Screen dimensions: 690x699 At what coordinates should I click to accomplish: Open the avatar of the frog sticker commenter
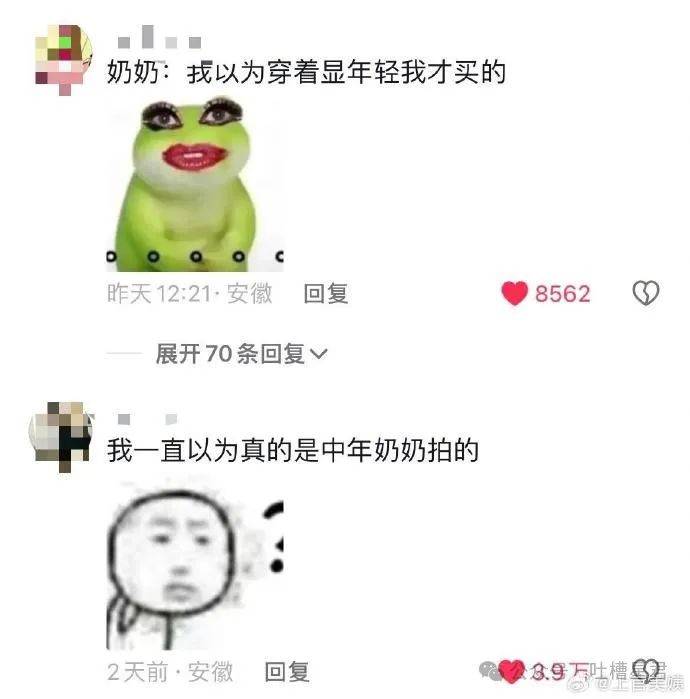(63, 54)
